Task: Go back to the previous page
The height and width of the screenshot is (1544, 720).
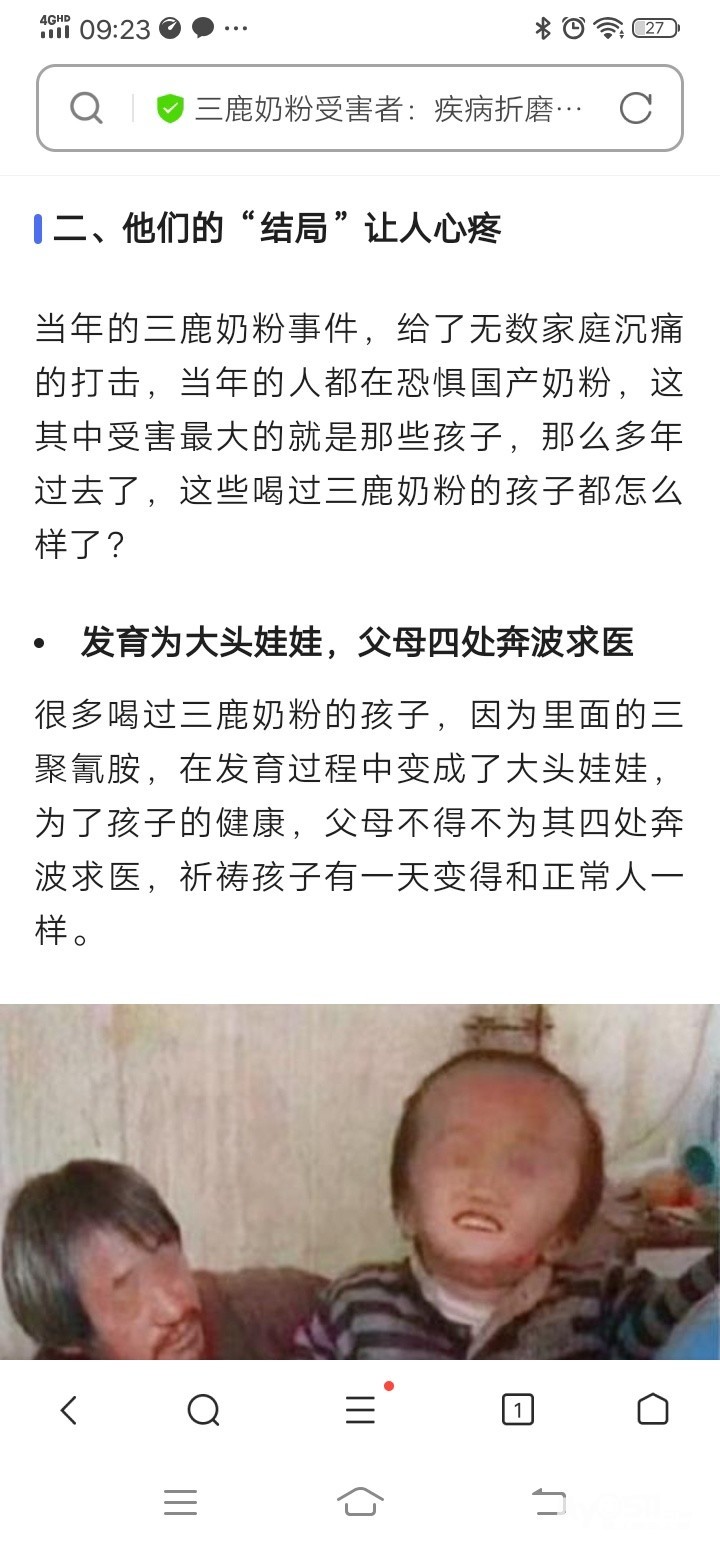Action: point(68,1410)
